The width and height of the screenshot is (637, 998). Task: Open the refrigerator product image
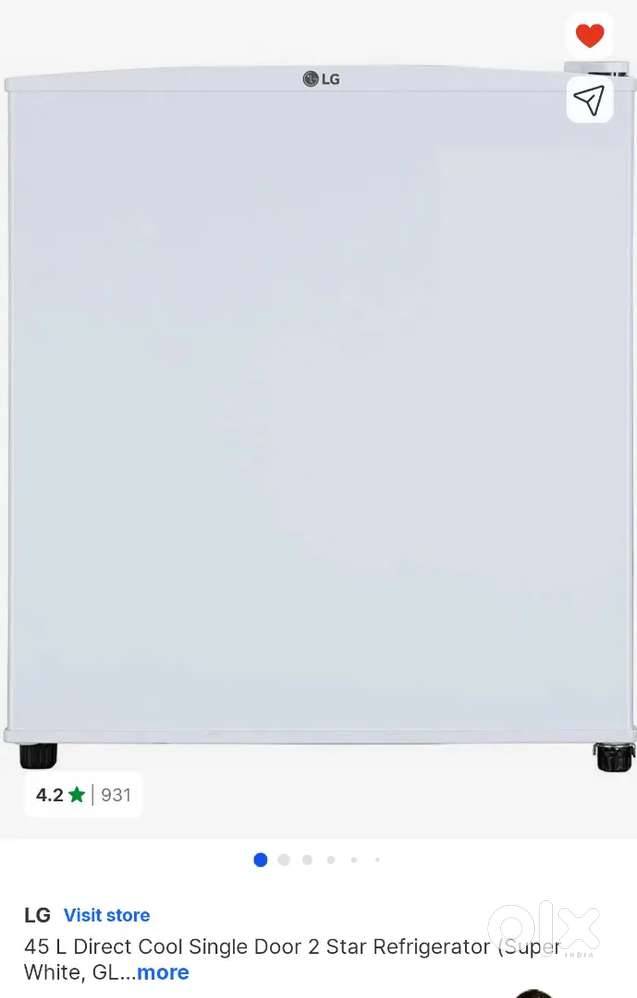pos(318,420)
